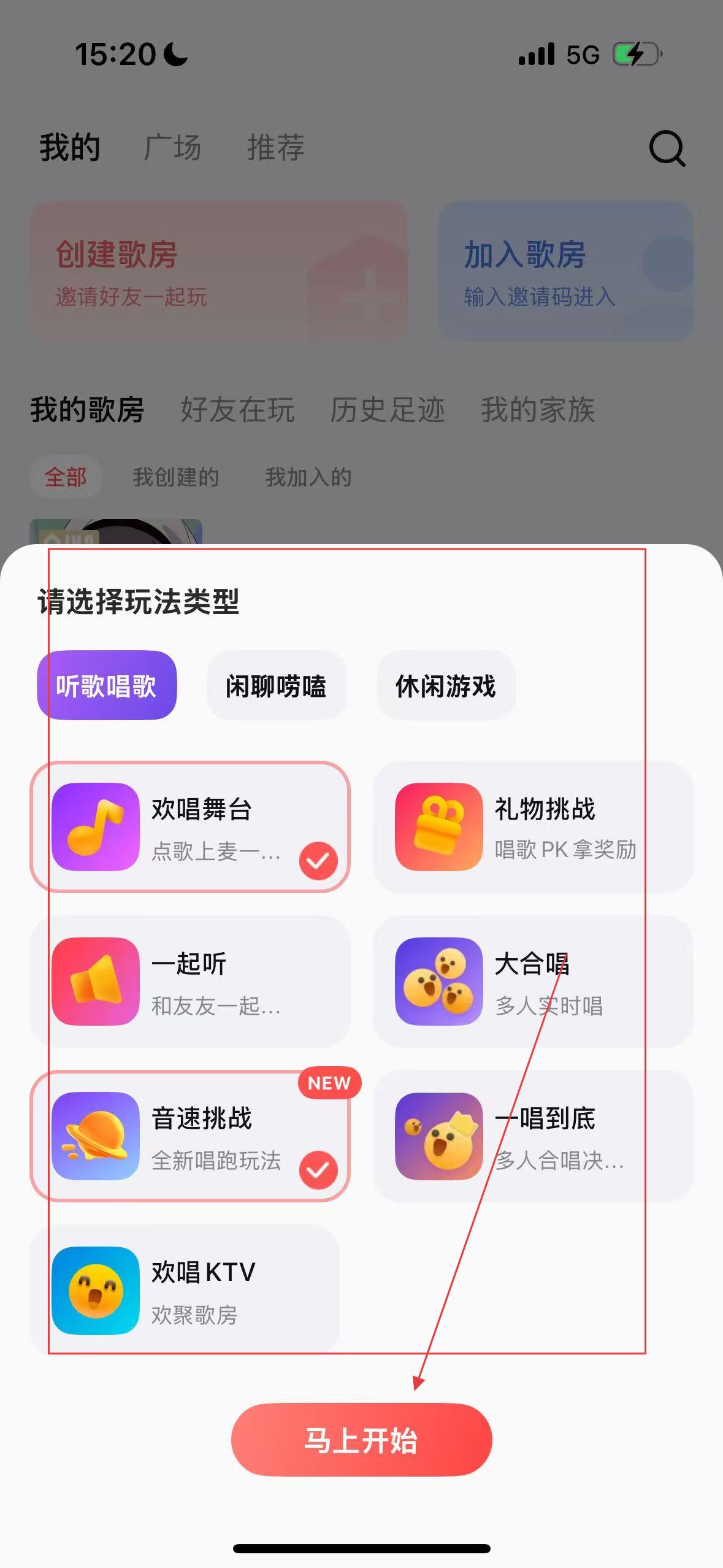Choose the 欢唱舞台 play mode
Image resolution: width=723 pixels, height=1568 pixels.
(190, 826)
